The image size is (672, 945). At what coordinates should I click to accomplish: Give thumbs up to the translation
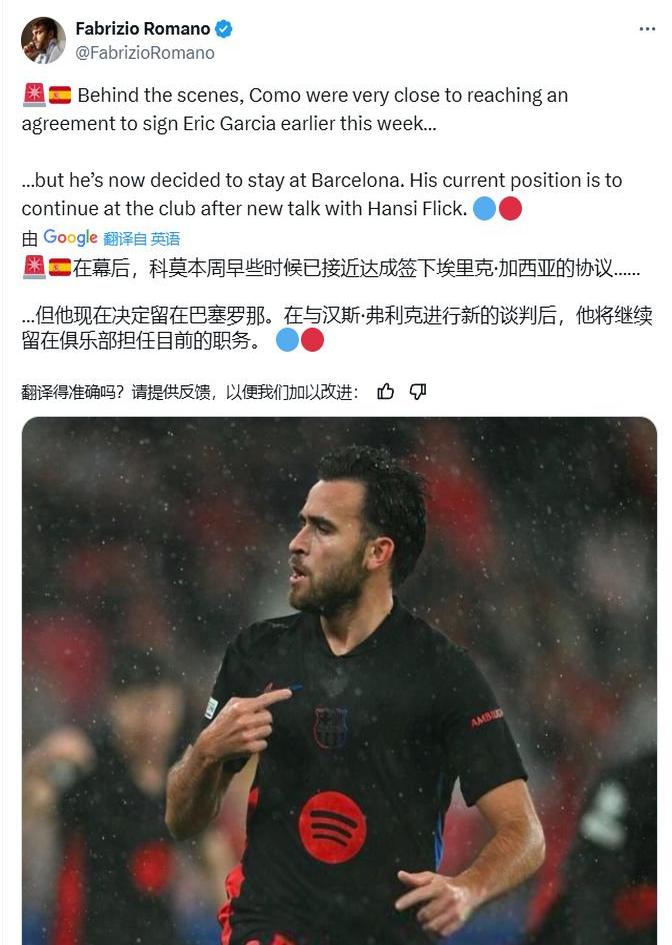coord(386,392)
